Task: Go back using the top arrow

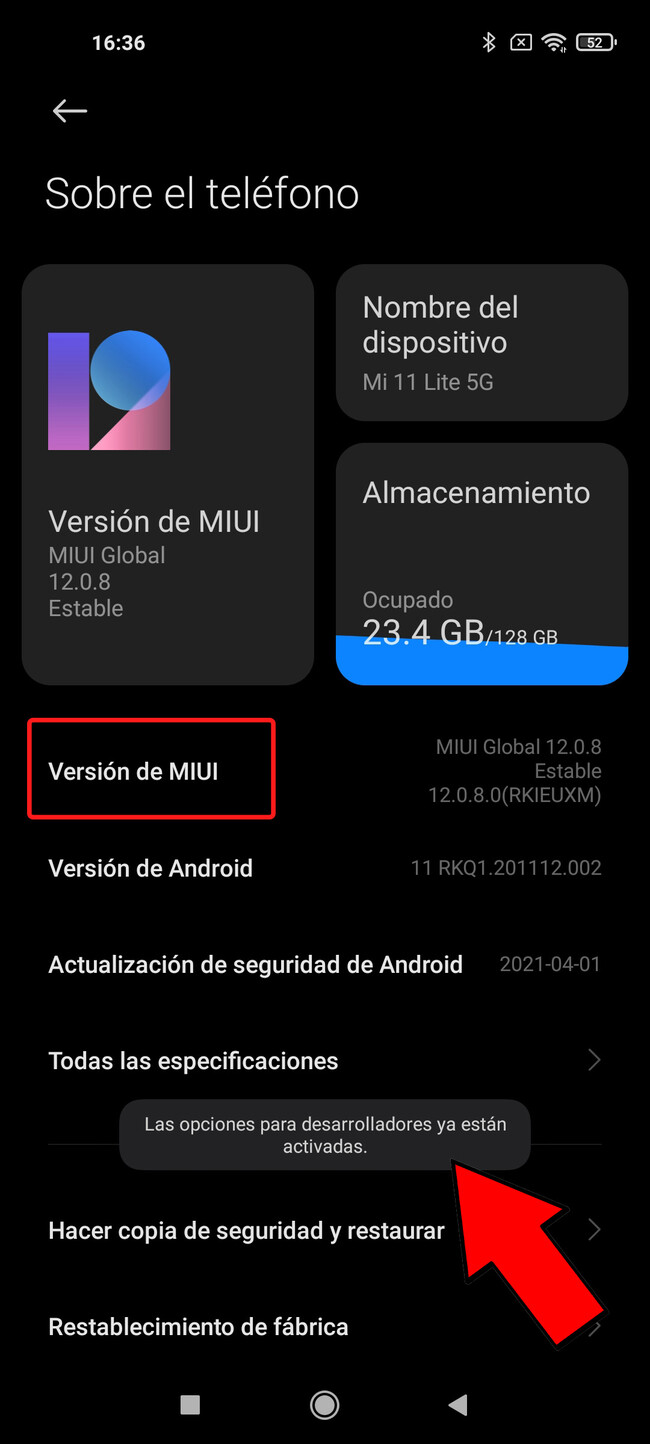Action: (x=70, y=111)
